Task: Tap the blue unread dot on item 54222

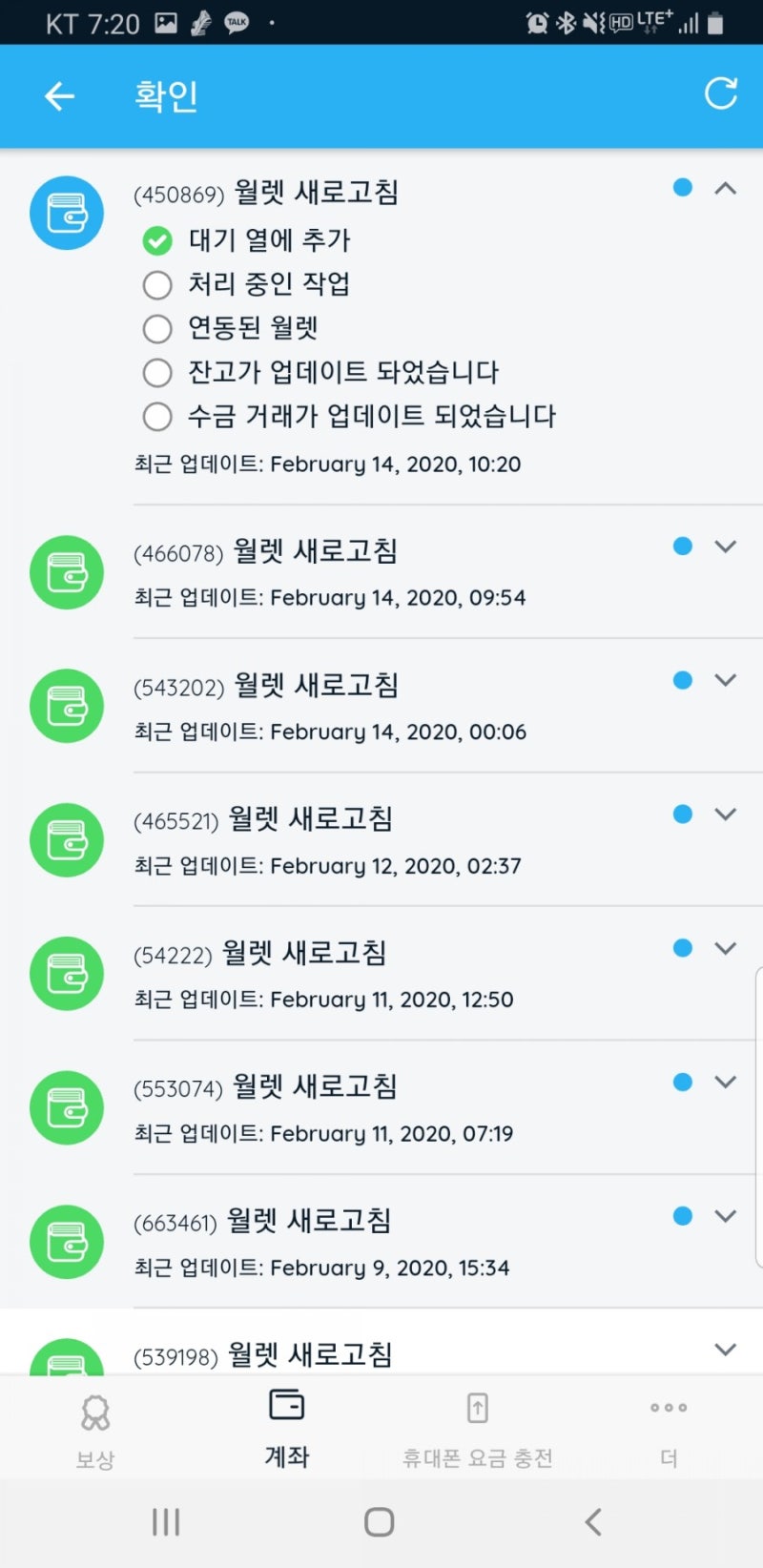Action: coord(682,948)
